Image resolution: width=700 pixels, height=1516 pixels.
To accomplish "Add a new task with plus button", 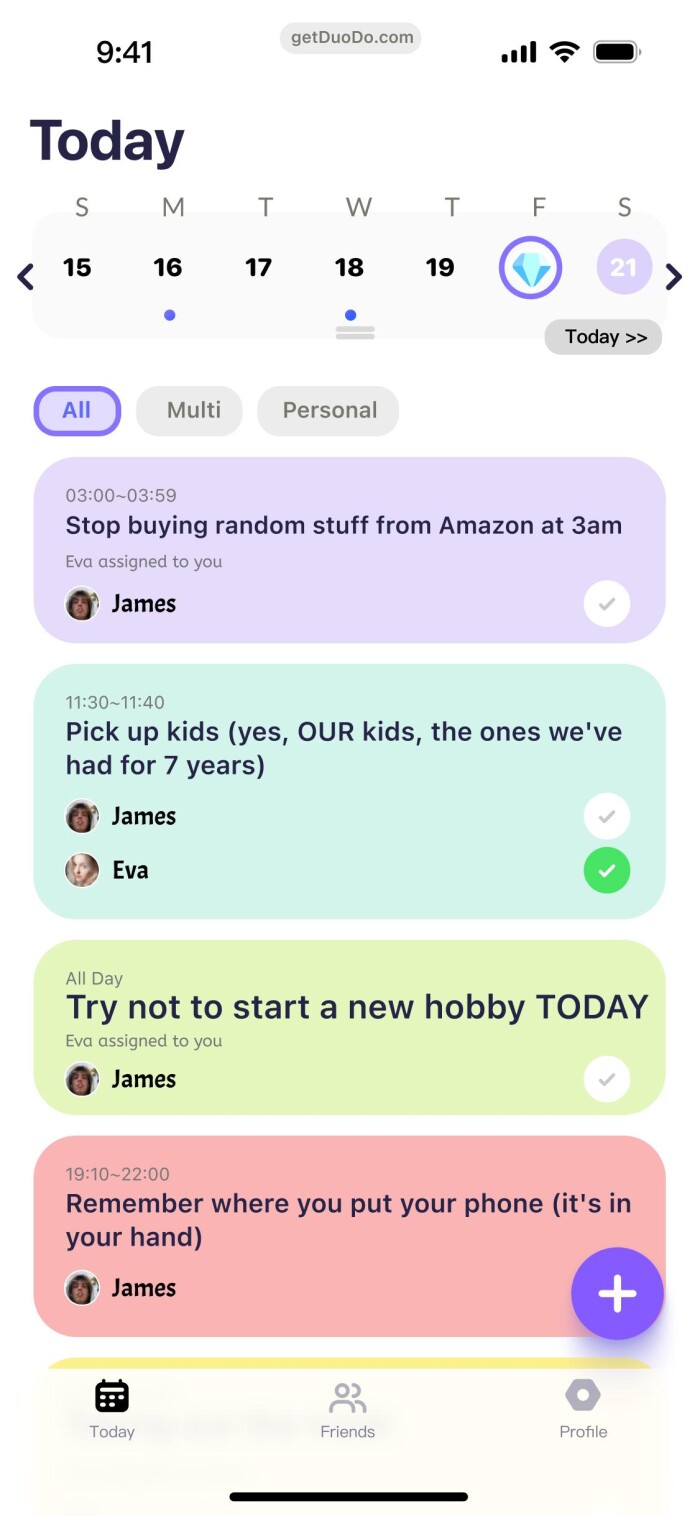I will [617, 1293].
